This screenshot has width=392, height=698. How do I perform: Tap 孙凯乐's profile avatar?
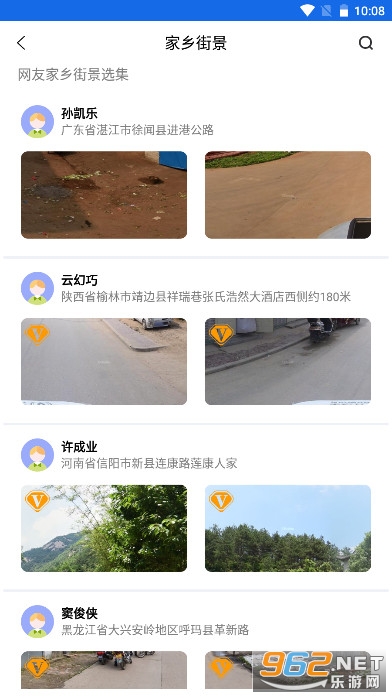point(37,122)
